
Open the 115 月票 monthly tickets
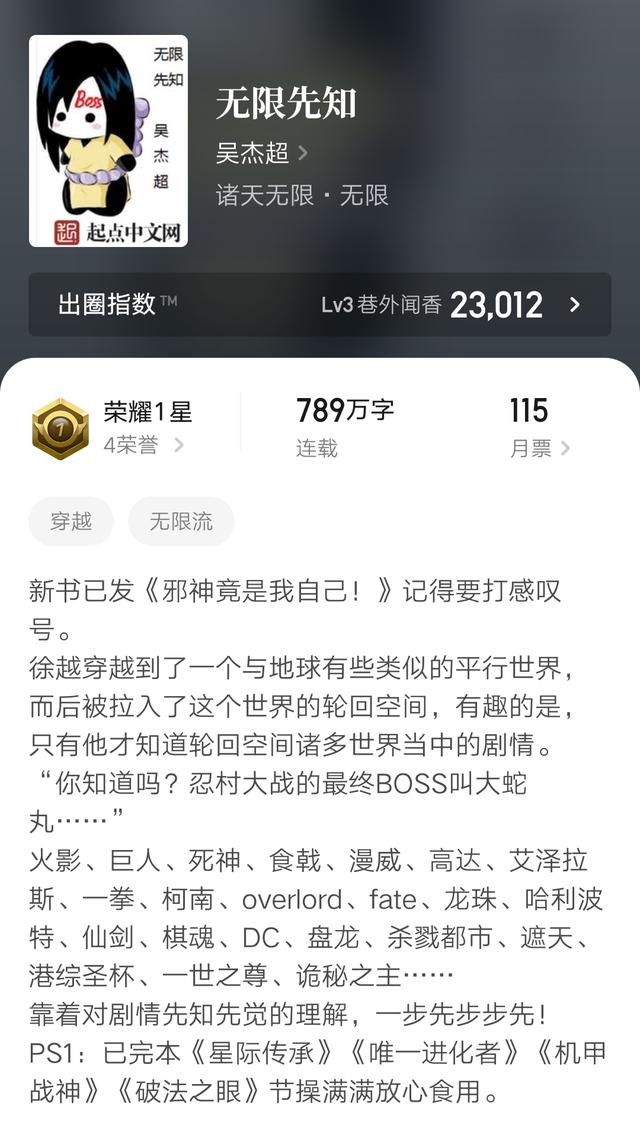pos(539,428)
